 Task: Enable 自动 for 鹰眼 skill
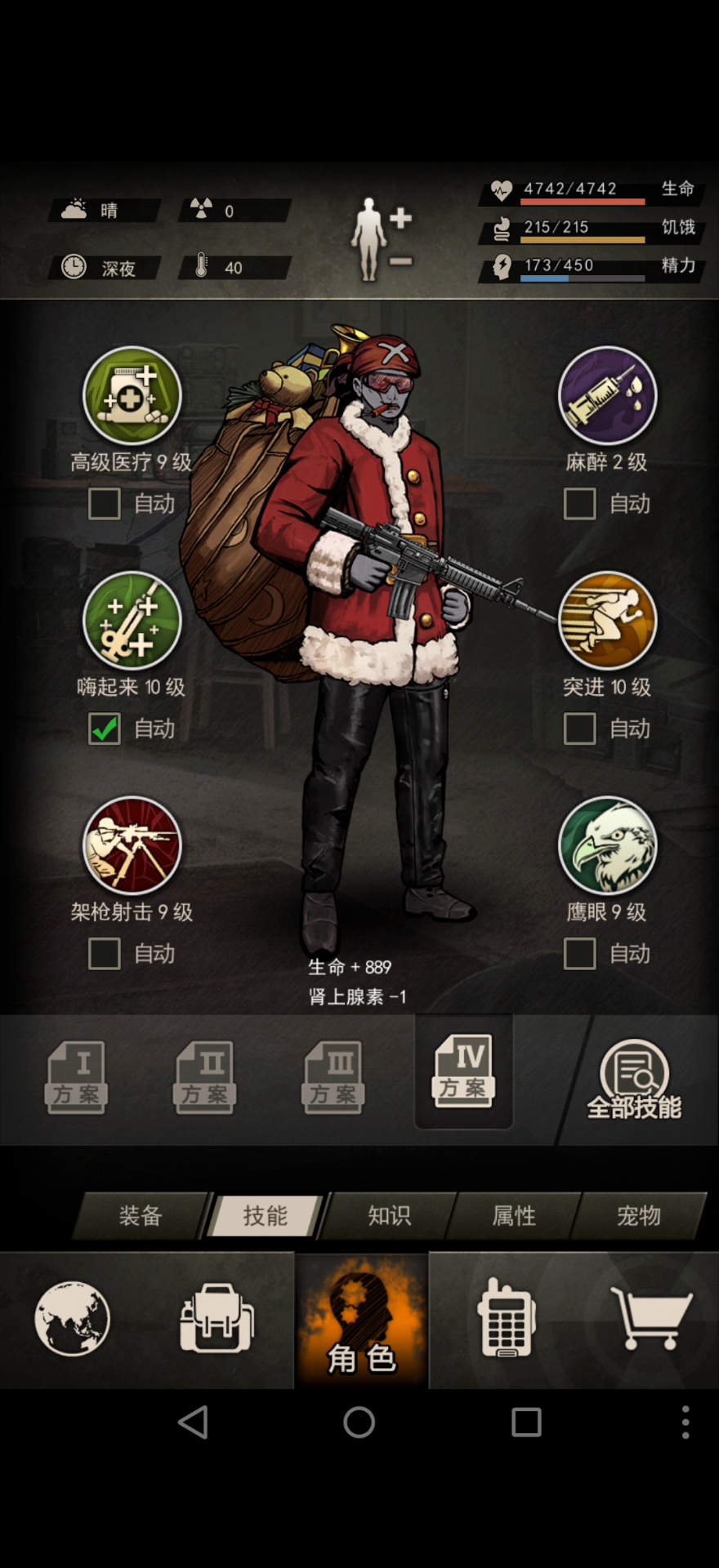580,953
